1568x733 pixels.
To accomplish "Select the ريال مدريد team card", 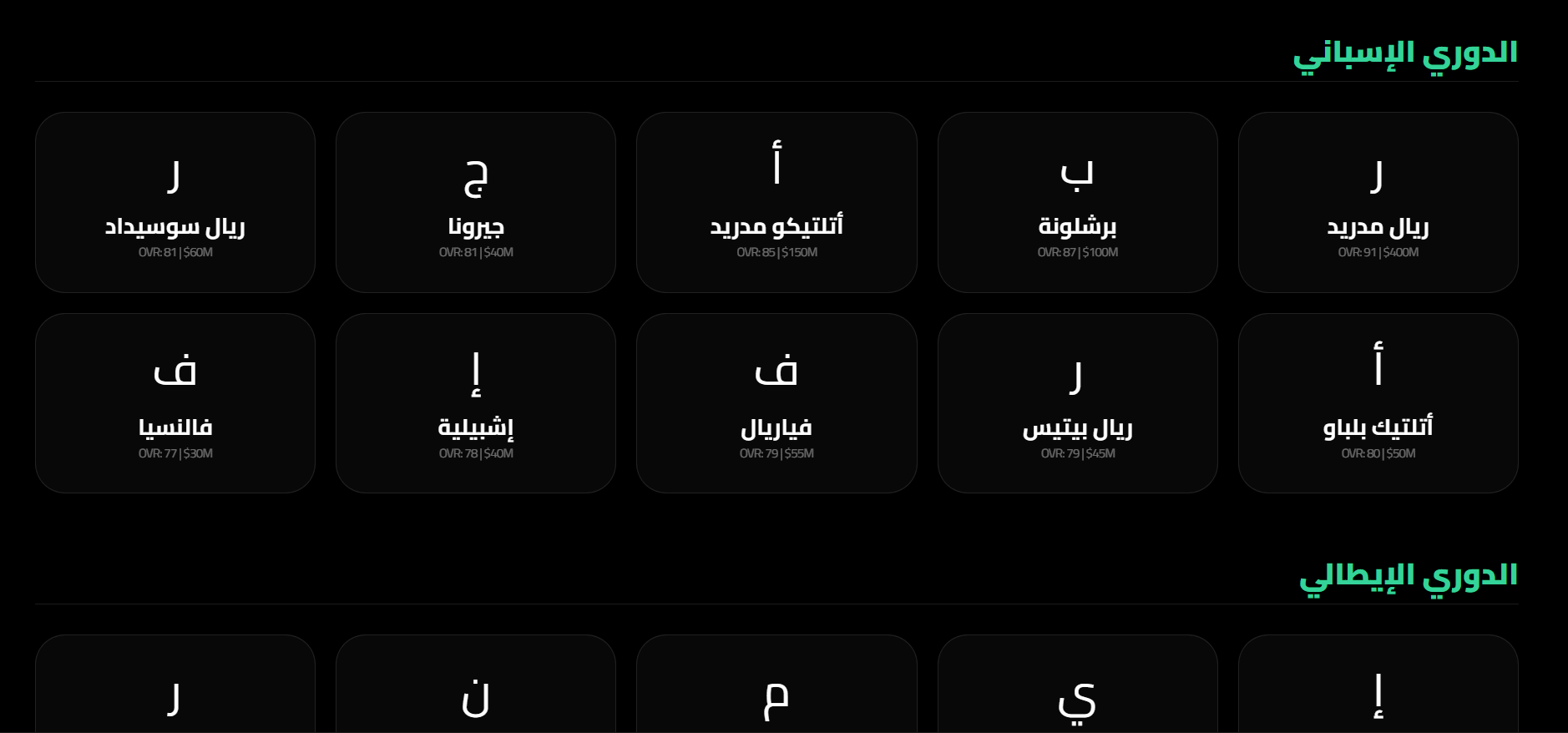I will [x=1378, y=203].
